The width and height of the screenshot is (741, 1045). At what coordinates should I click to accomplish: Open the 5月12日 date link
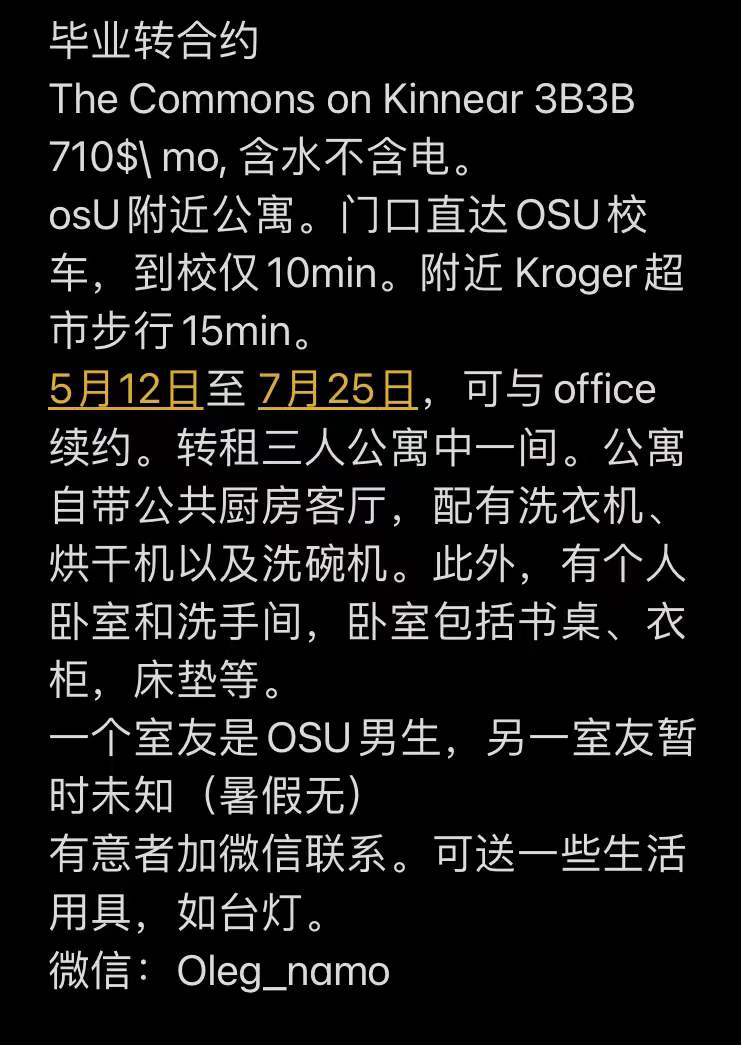(127, 389)
